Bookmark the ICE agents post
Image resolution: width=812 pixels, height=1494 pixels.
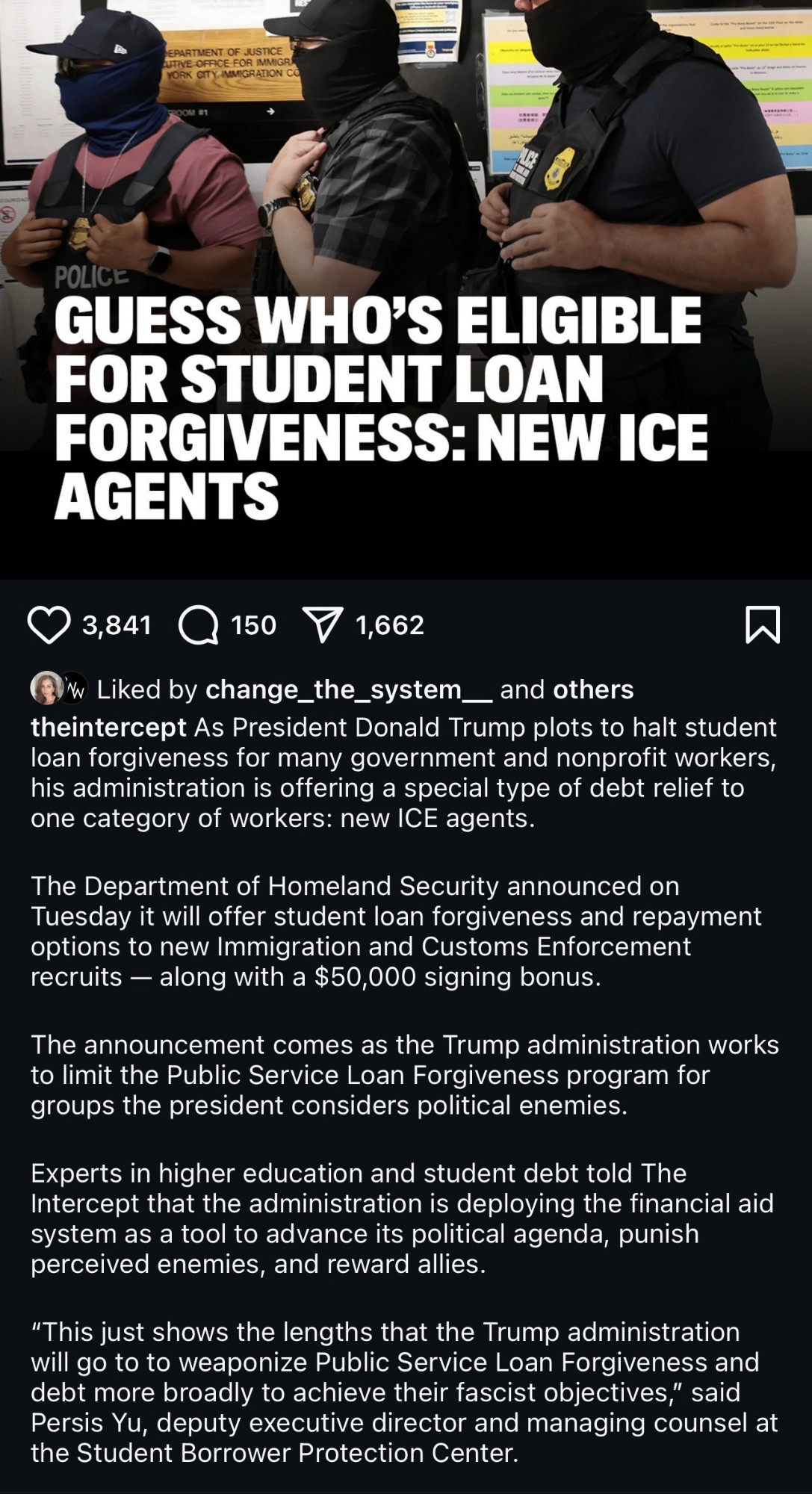[x=763, y=625]
